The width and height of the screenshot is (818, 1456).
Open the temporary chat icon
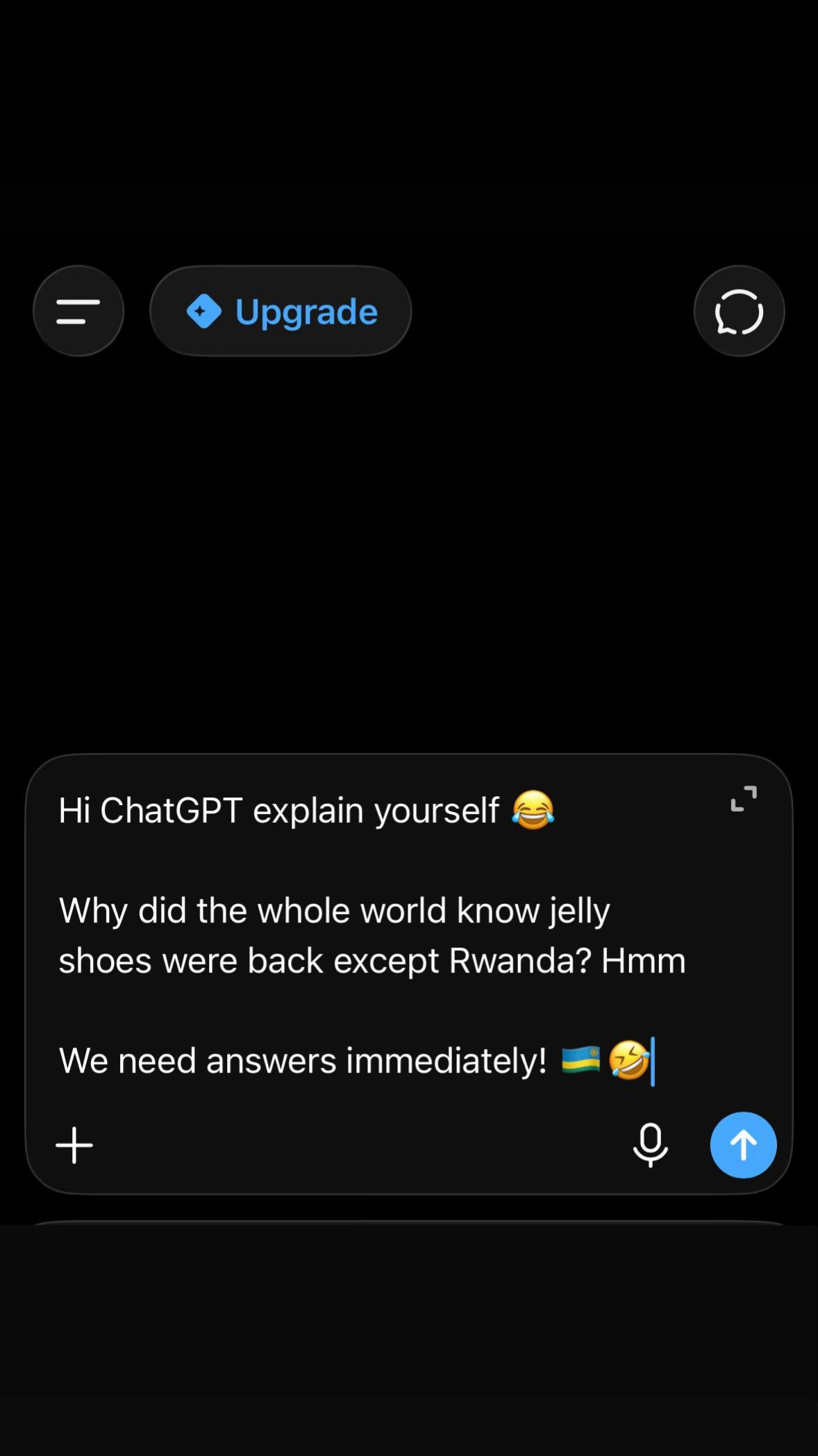(x=739, y=311)
